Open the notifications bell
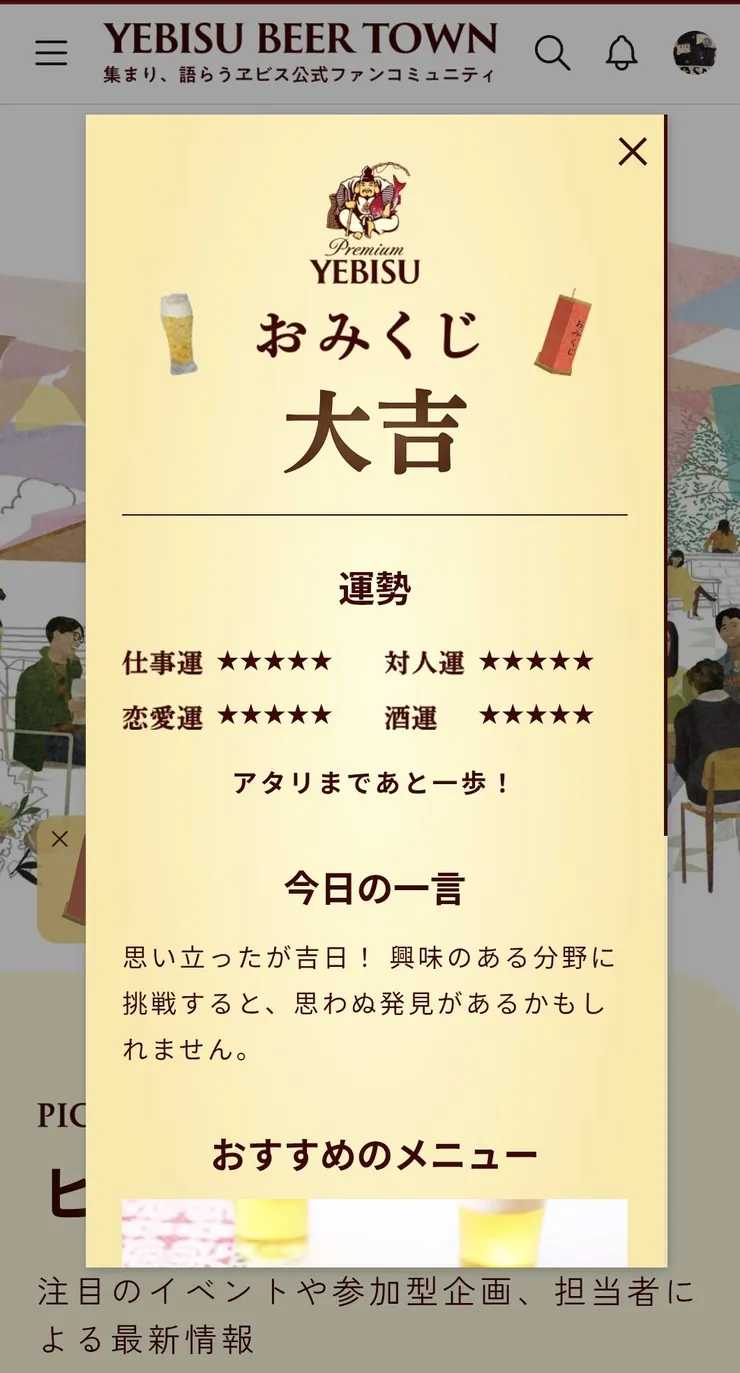This screenshot has height=1373, width=740. click(x=621, y=53)
